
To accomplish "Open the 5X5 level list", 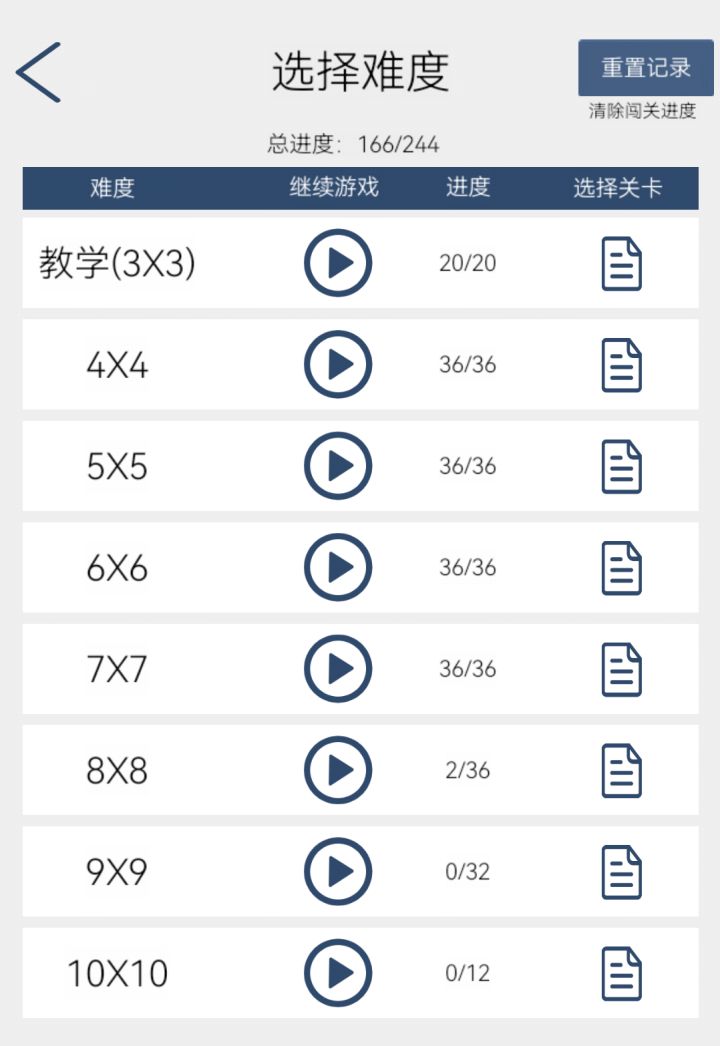I will [621, 466].
